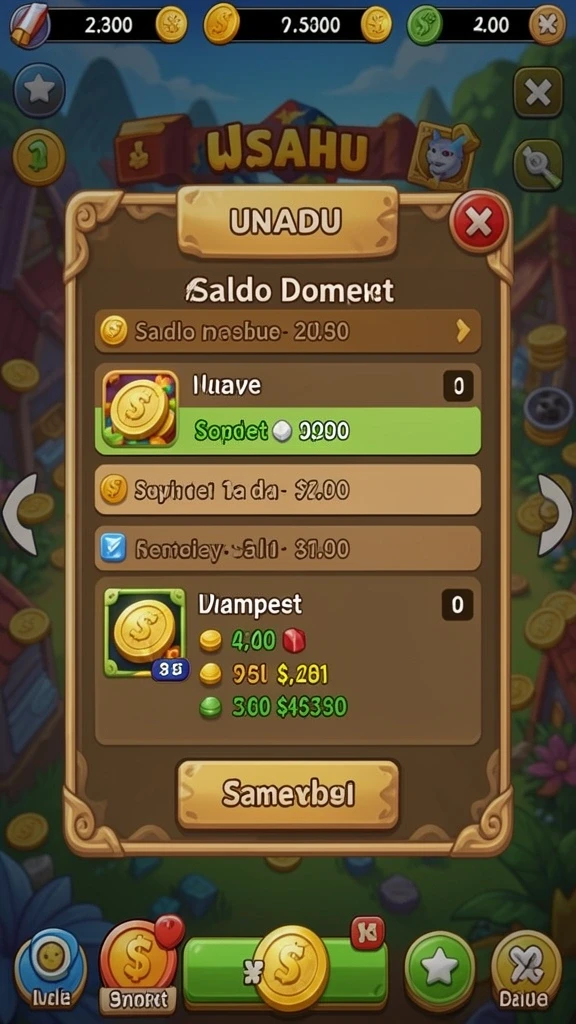The image size is (576, 1024).
Task: Open the Sadlo nesbue row chevron
Action: click(x=462, y=331)
